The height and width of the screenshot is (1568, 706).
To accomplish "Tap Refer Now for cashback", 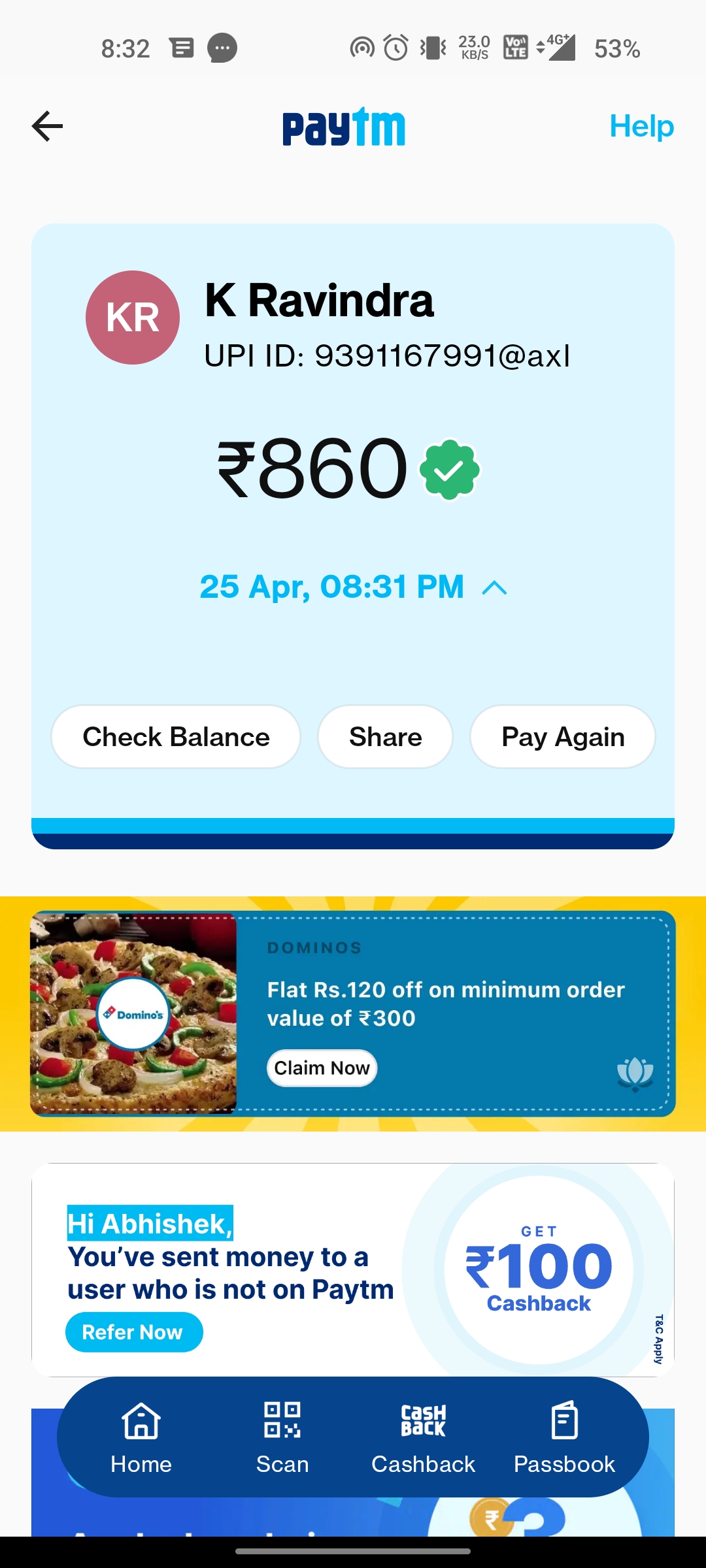I will tap(133, 1332).
